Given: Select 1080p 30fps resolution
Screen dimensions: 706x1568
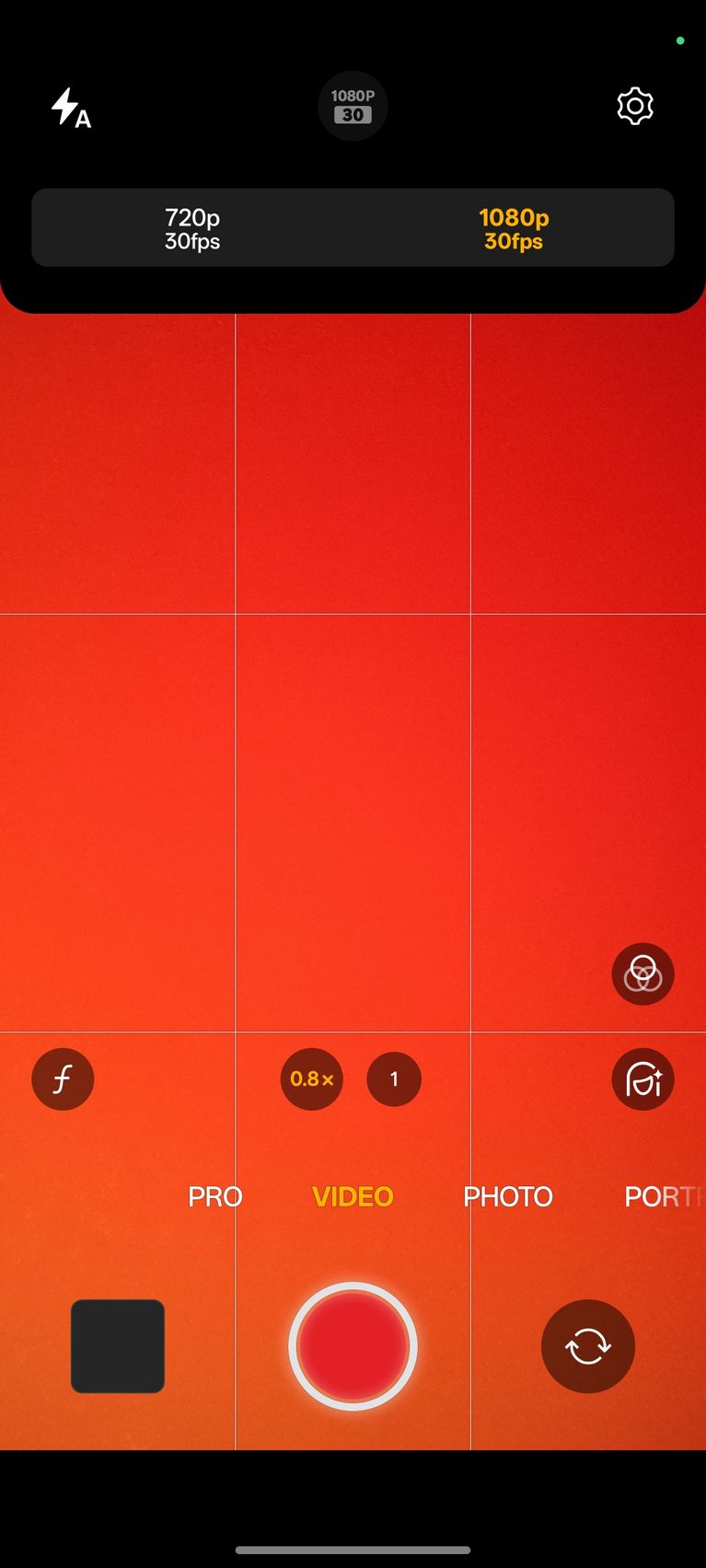Looking at the screenshot, I should point(514,228).
